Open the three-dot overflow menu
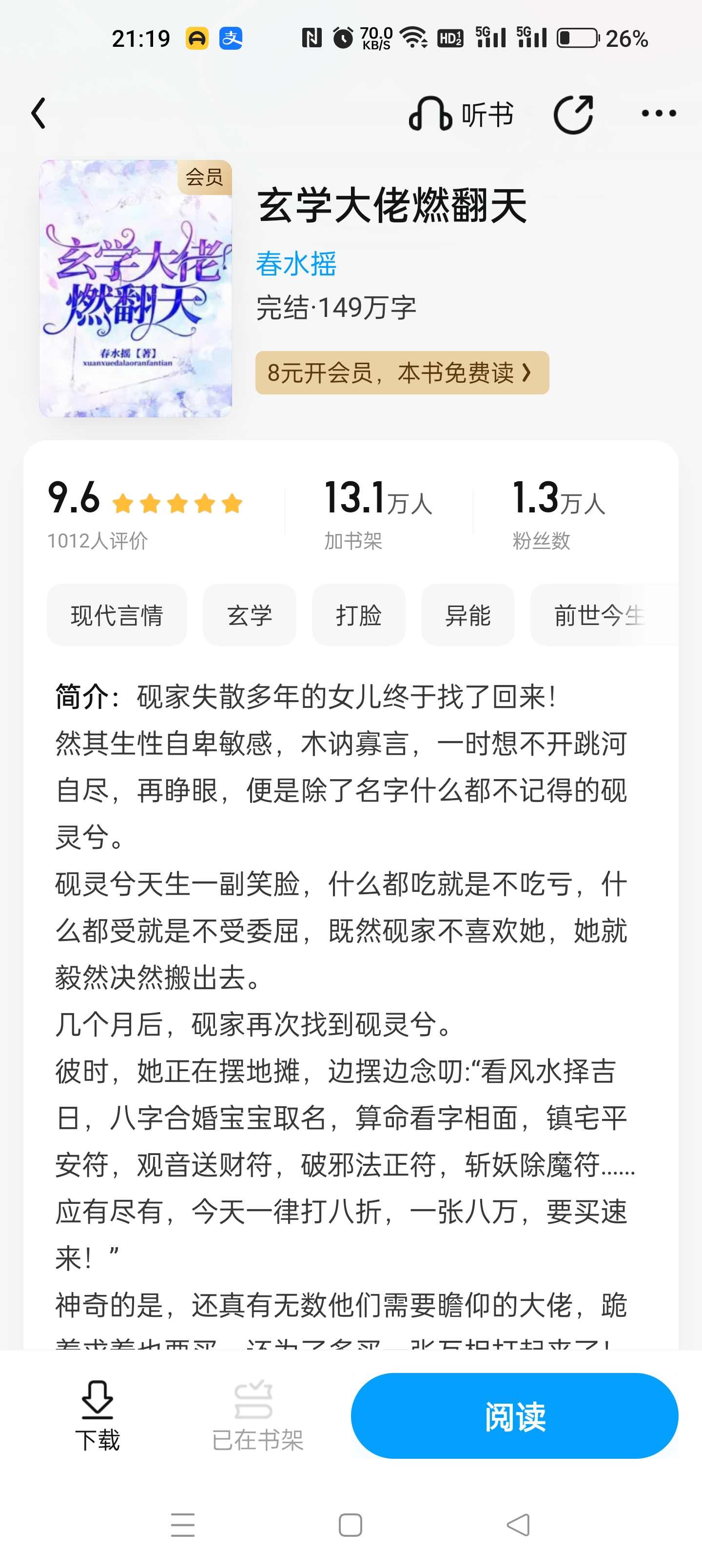702x1568 pixels. pyautogui.click(x=659, y=113)
